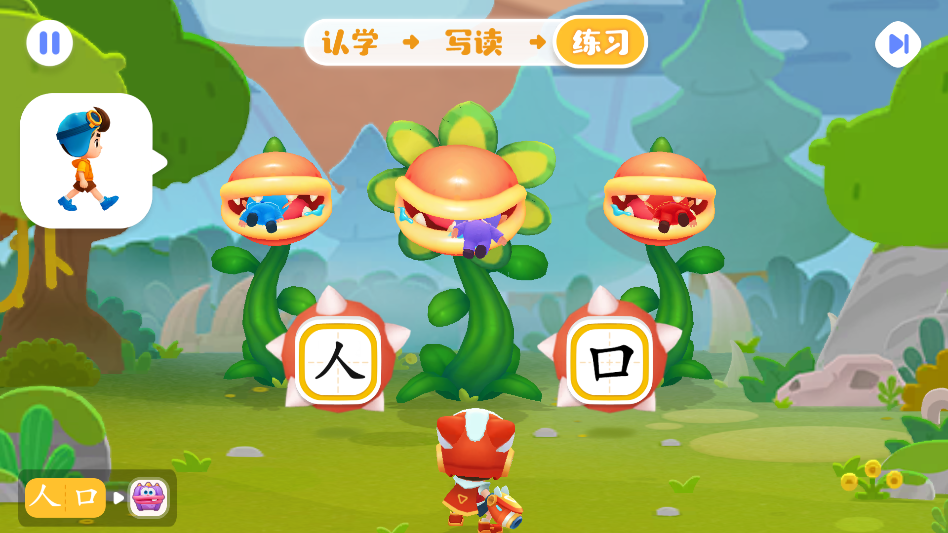Pause the game
This screenshot has width=948, height=533.
click(49, 43)
